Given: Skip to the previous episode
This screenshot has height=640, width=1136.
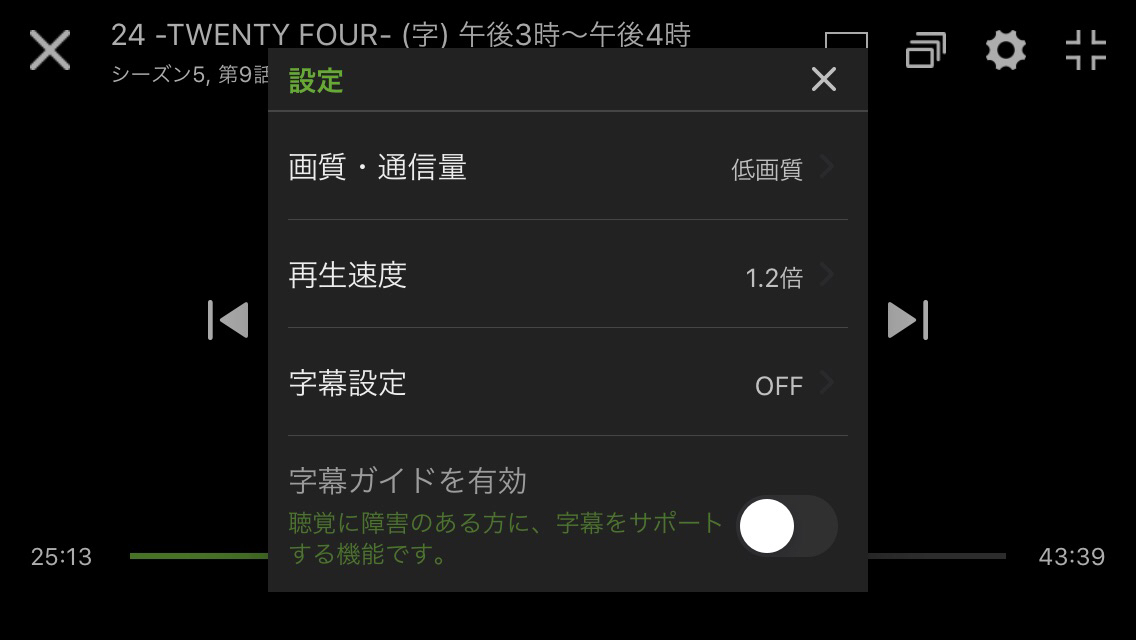Looking at the screenshot, I should pos(228,320).
